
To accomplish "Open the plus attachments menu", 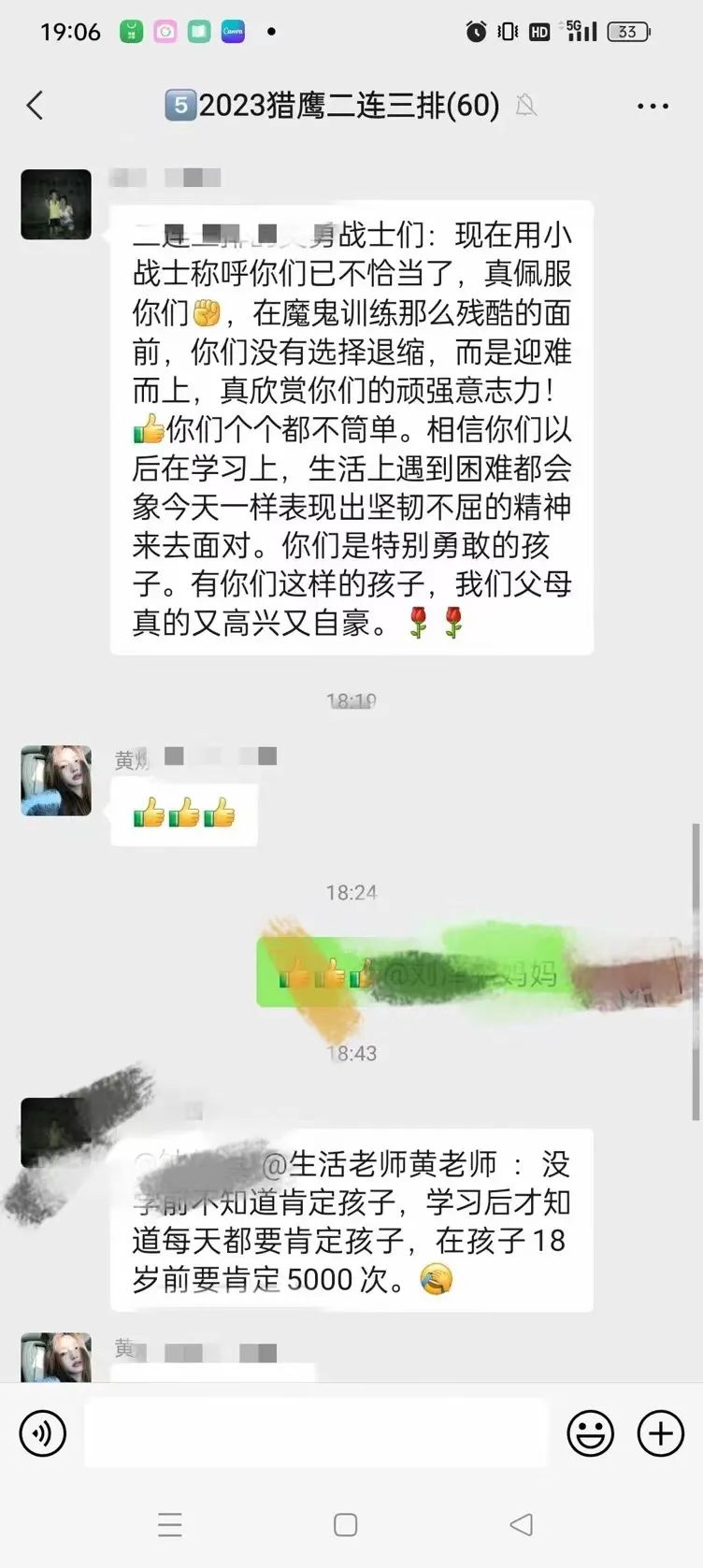I will click(x=660, y=1433).
